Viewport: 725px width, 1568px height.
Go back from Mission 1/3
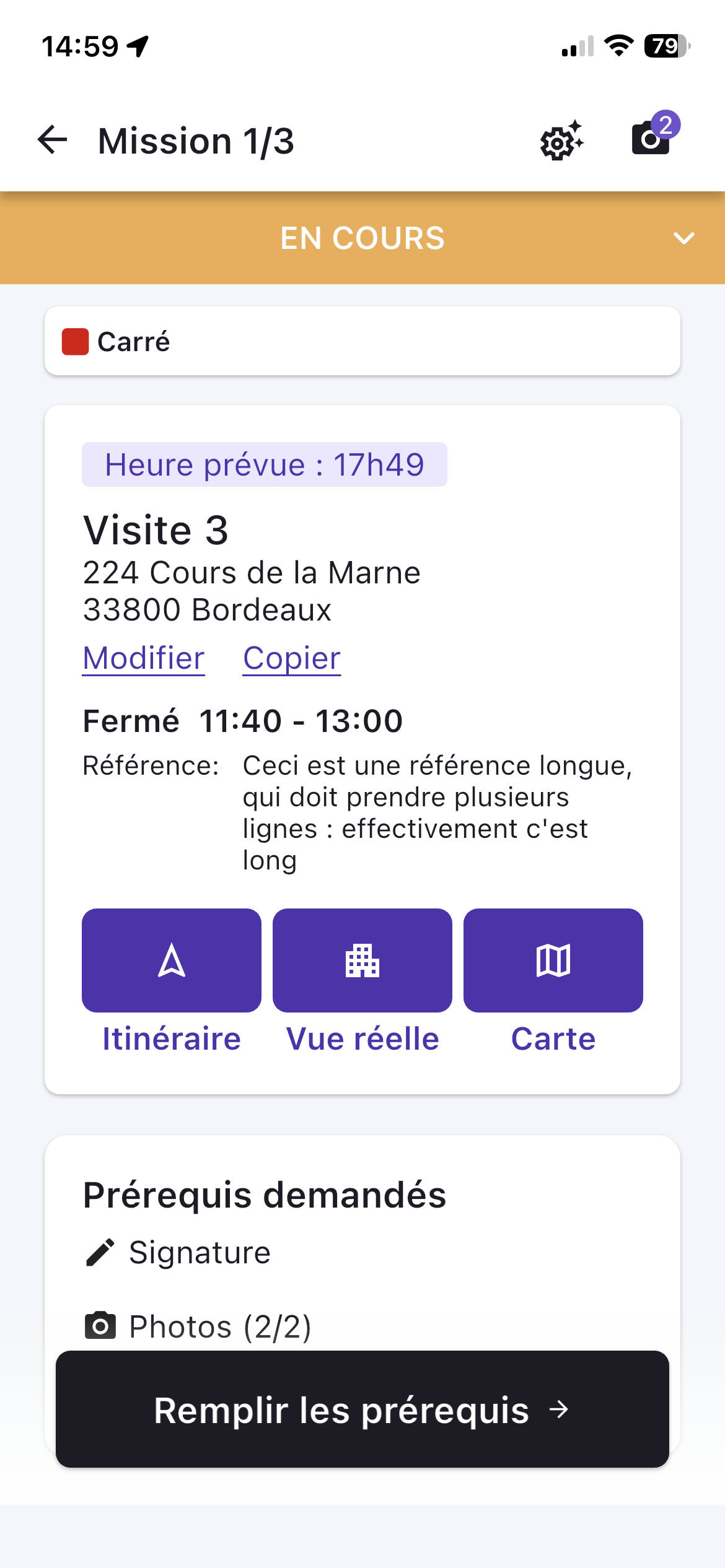53,140
